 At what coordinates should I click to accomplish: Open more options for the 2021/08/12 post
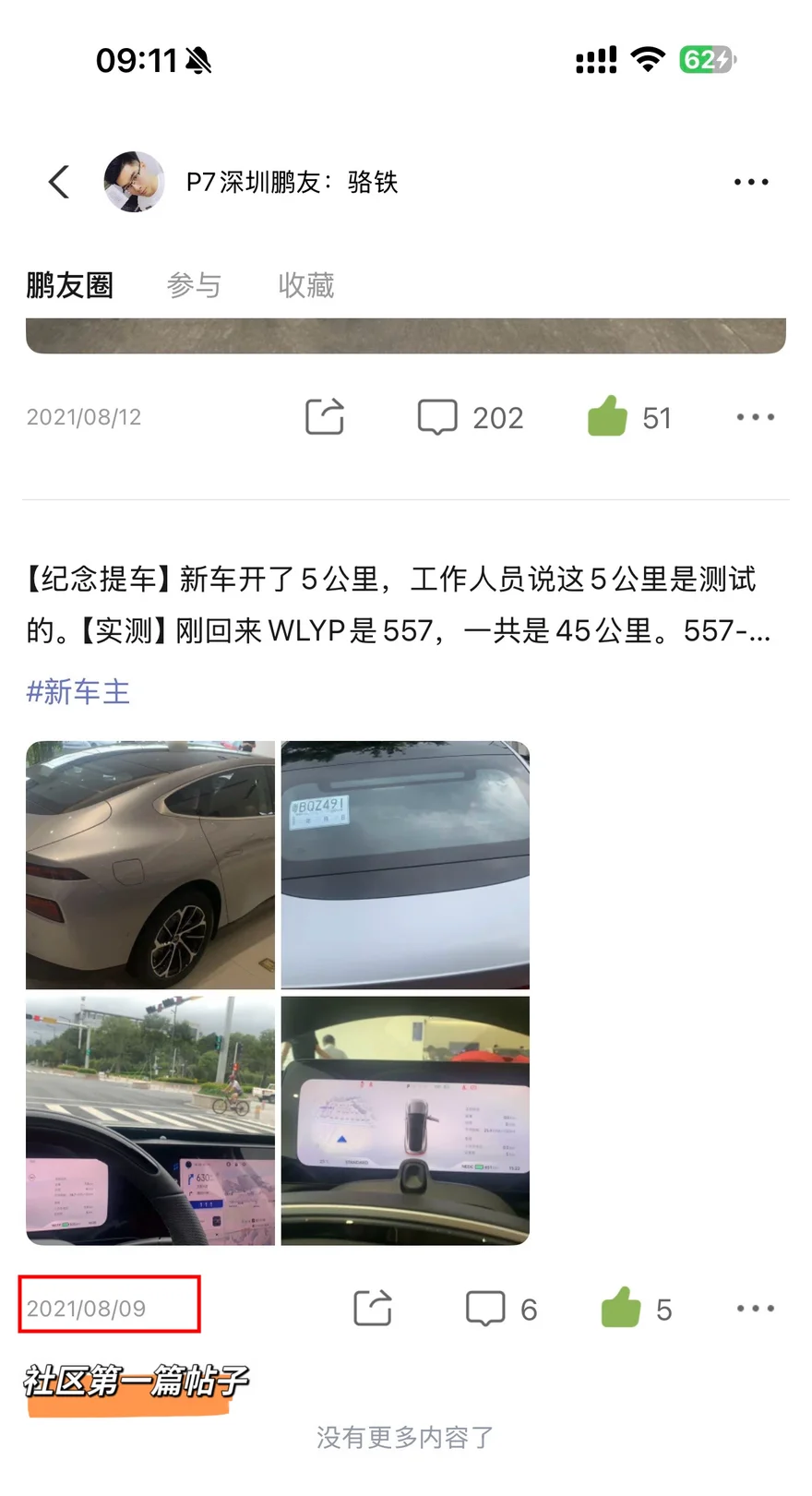pos(755,417)
